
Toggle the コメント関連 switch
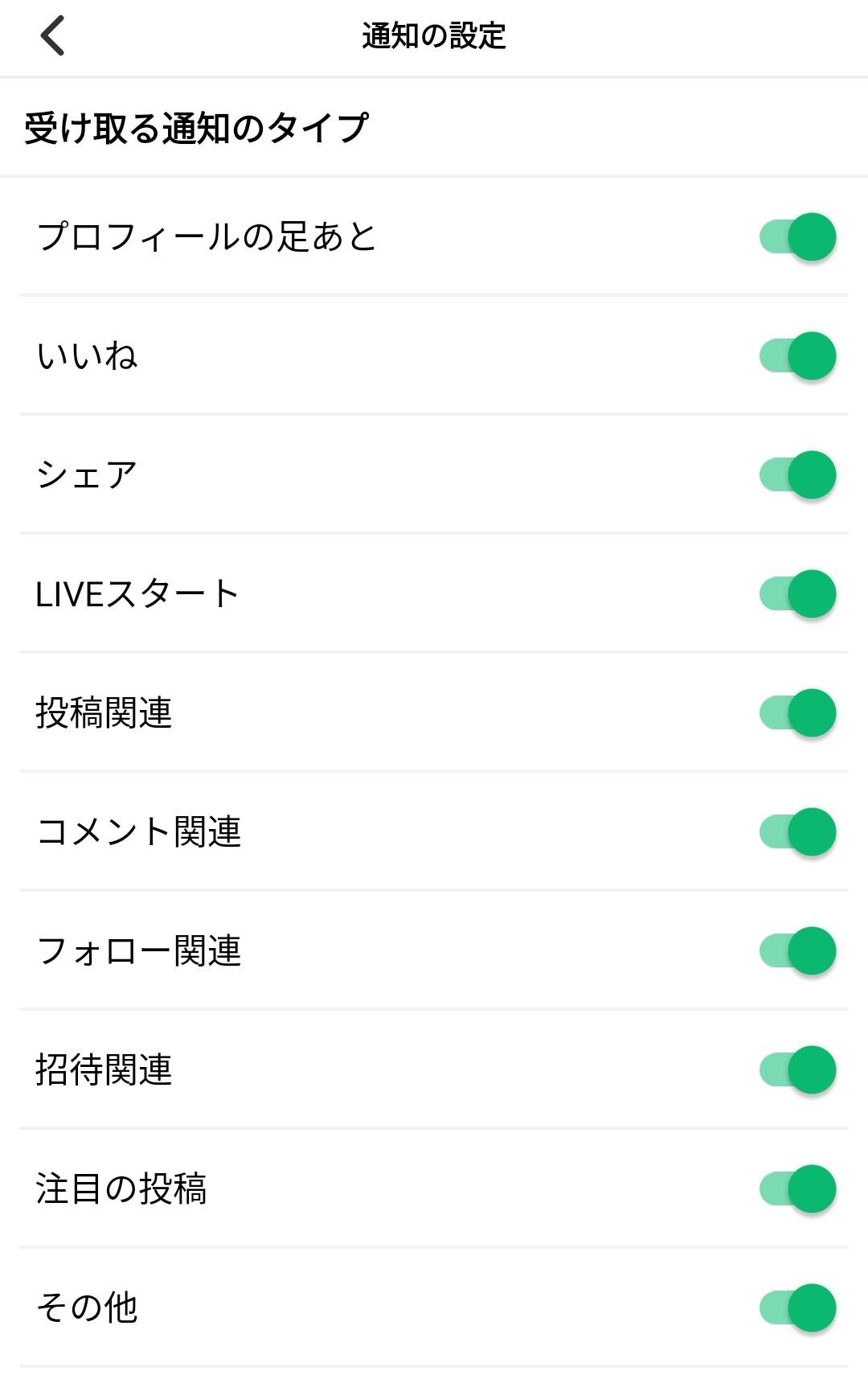coord(798,832)
